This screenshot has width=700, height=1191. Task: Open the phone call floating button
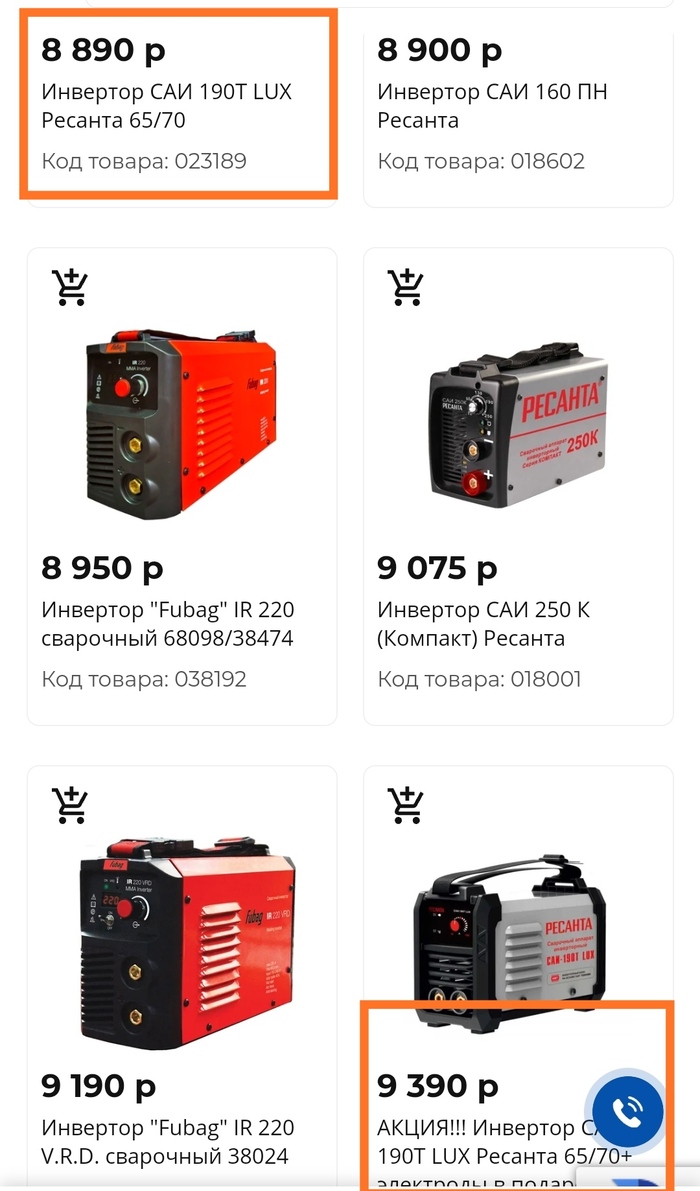point(628,1110)
